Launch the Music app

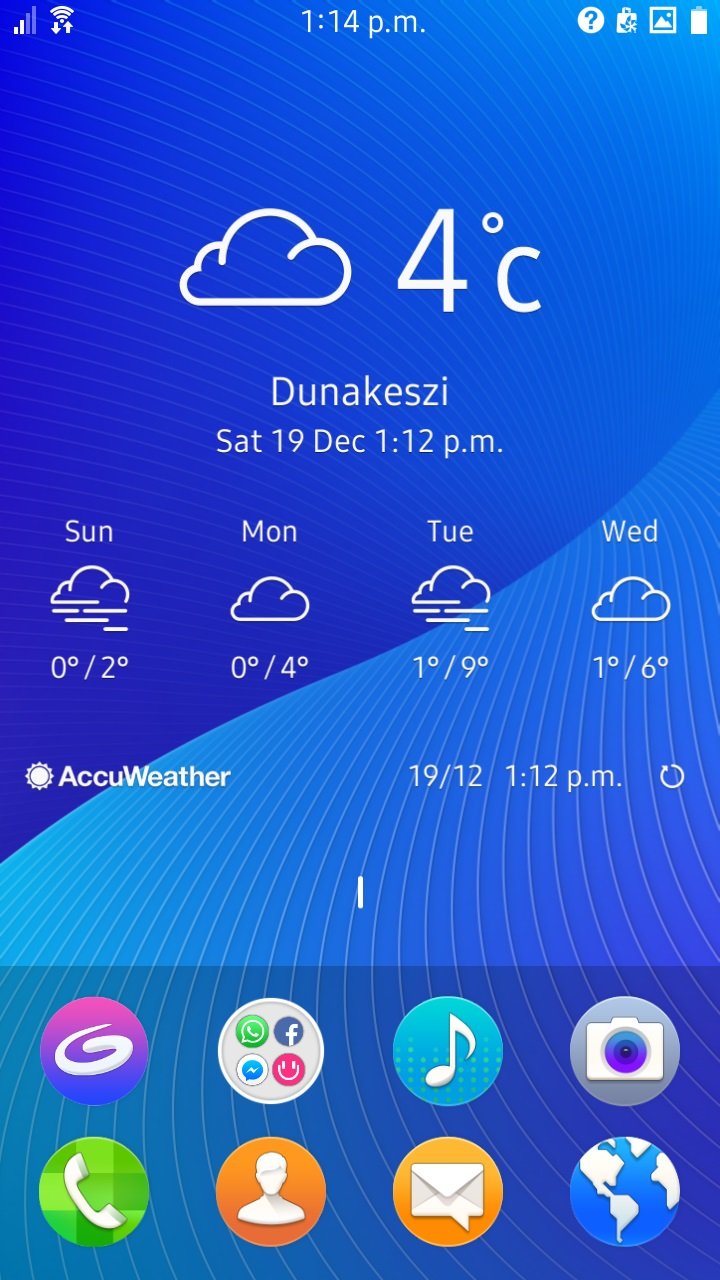tap(448, 1051)
